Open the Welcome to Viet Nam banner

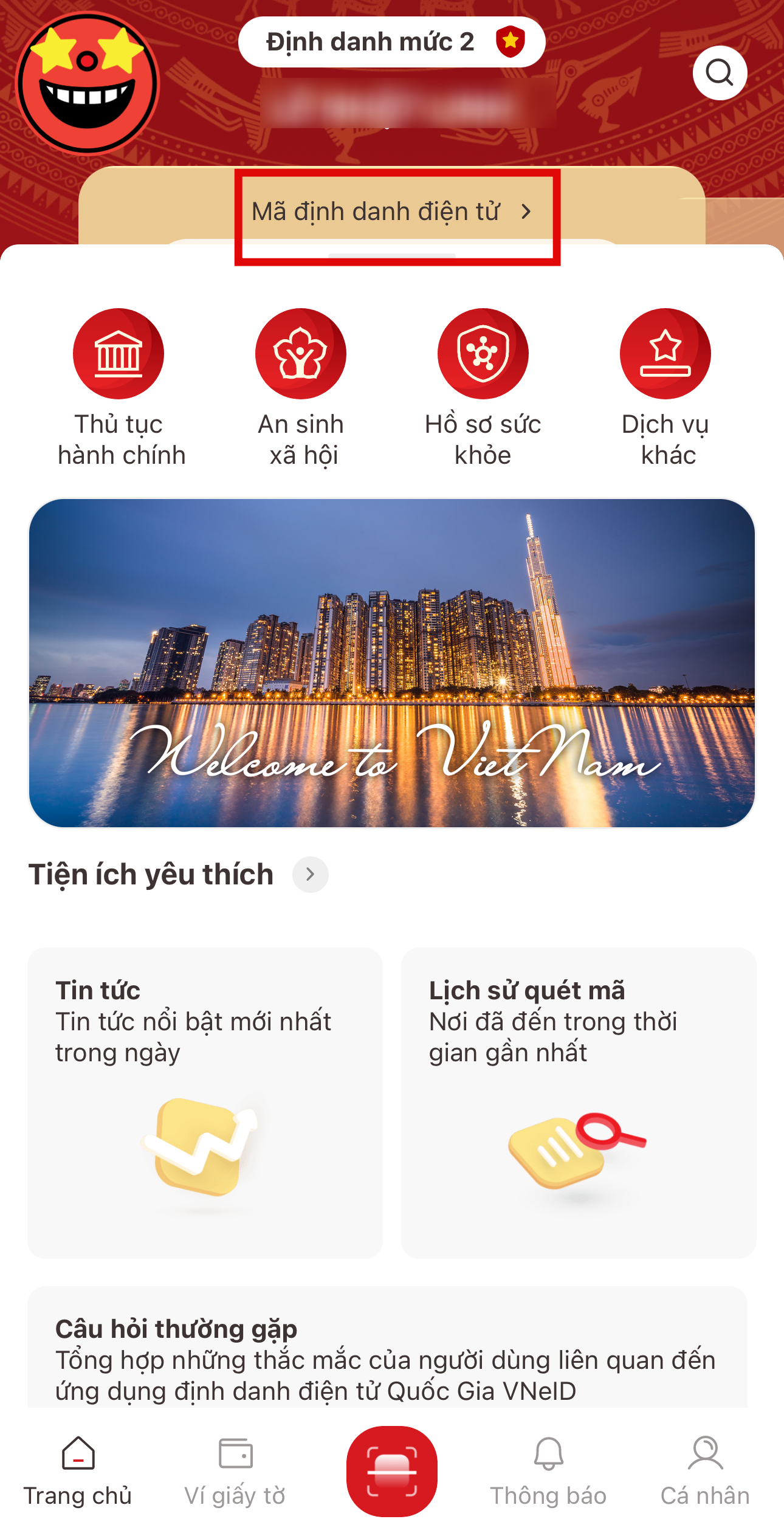pos(392,663)
